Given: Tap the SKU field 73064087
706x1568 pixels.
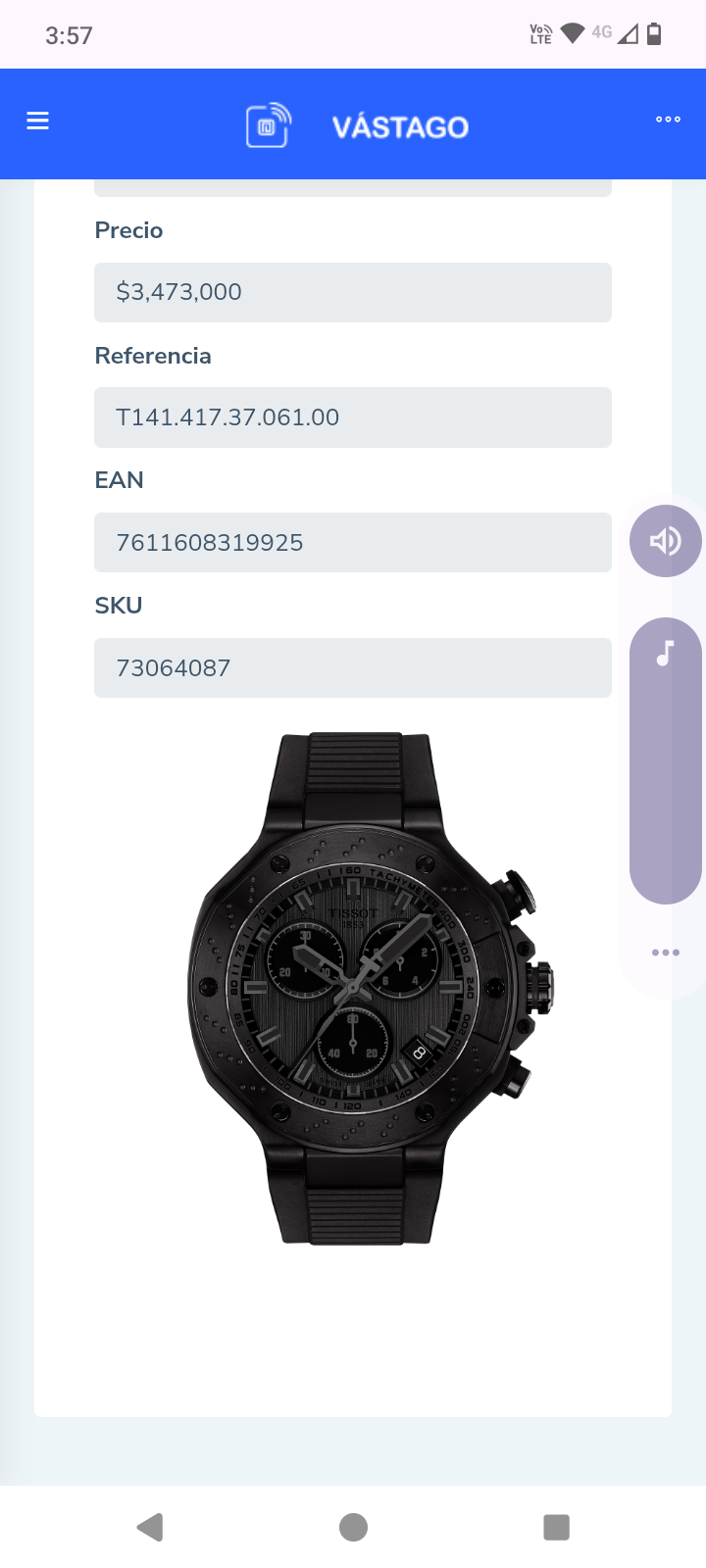Looking at the screenshot, I should 352,667.
